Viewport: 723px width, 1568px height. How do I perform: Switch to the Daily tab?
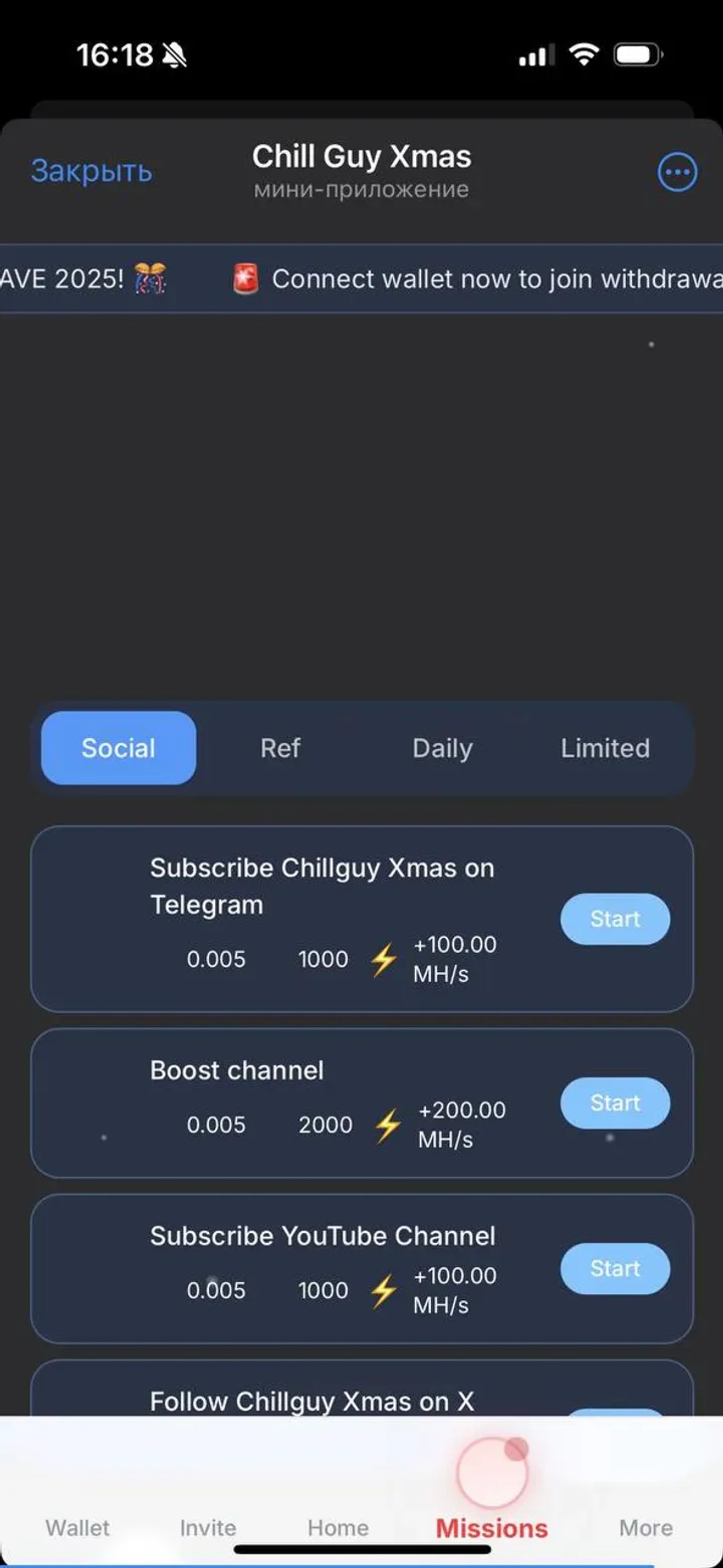(x=442, y=748)
